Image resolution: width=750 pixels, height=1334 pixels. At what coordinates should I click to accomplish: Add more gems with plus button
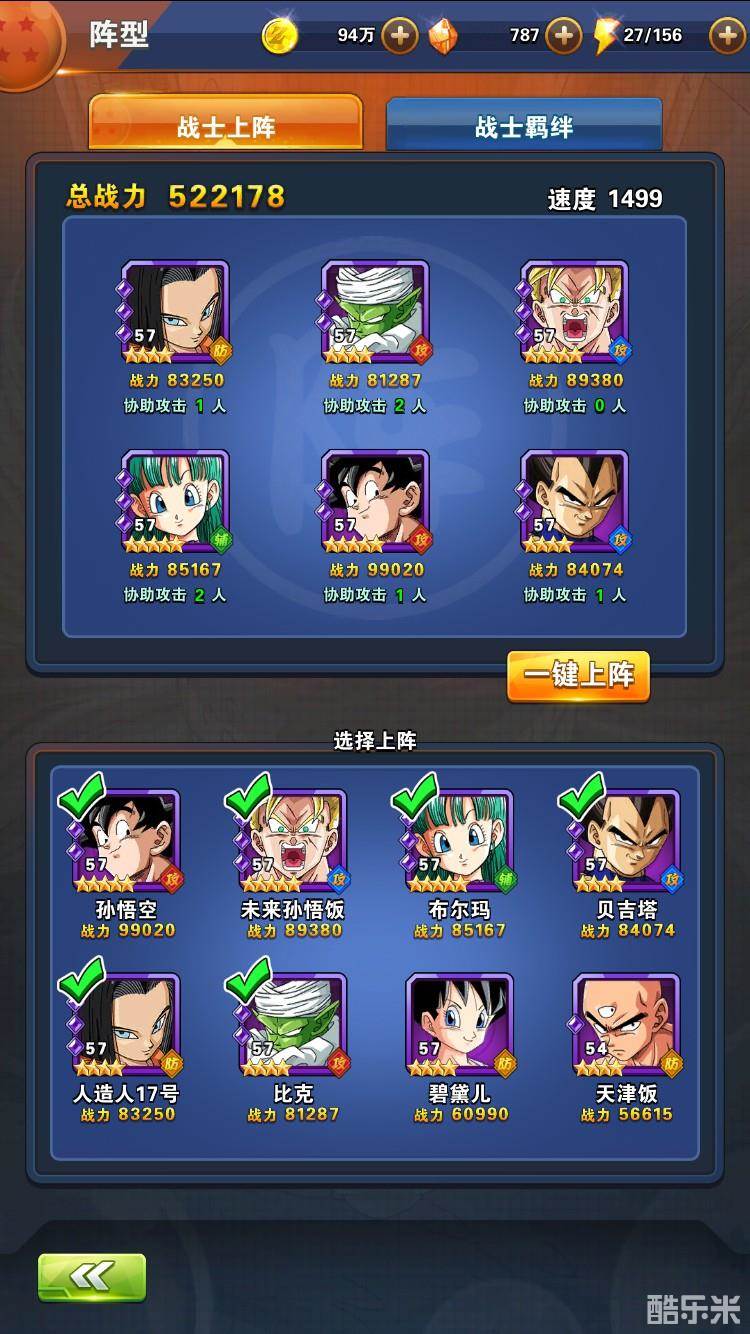564,36
